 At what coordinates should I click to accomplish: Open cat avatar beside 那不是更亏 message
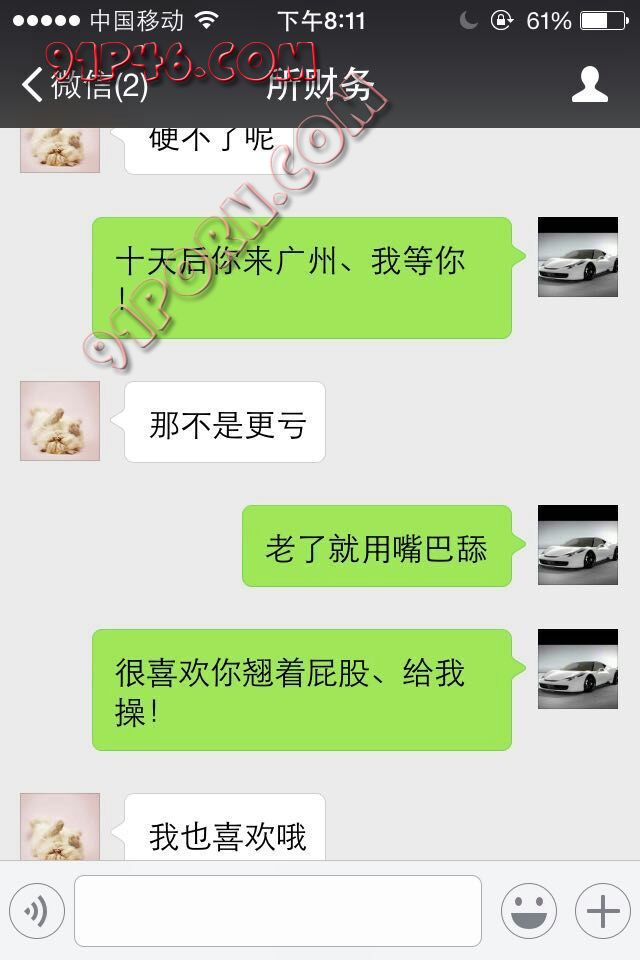[60, 421]
